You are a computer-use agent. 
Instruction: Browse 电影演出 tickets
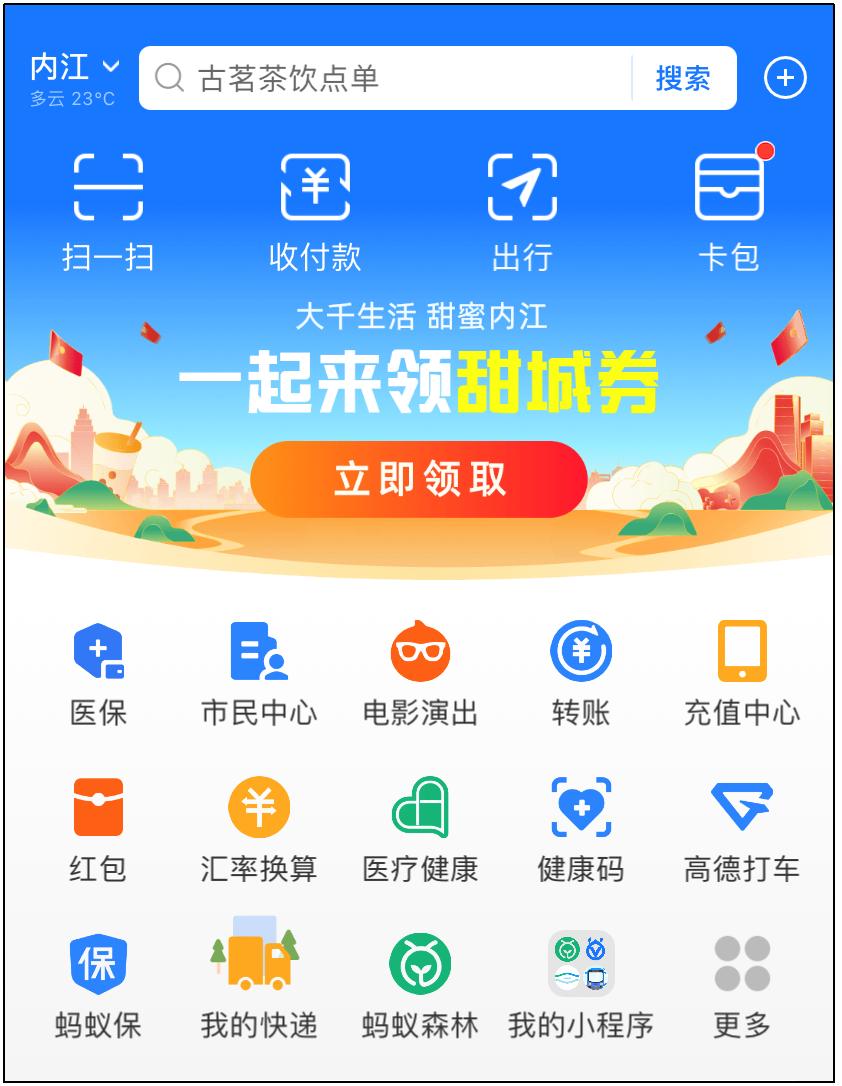click(420, 672)
